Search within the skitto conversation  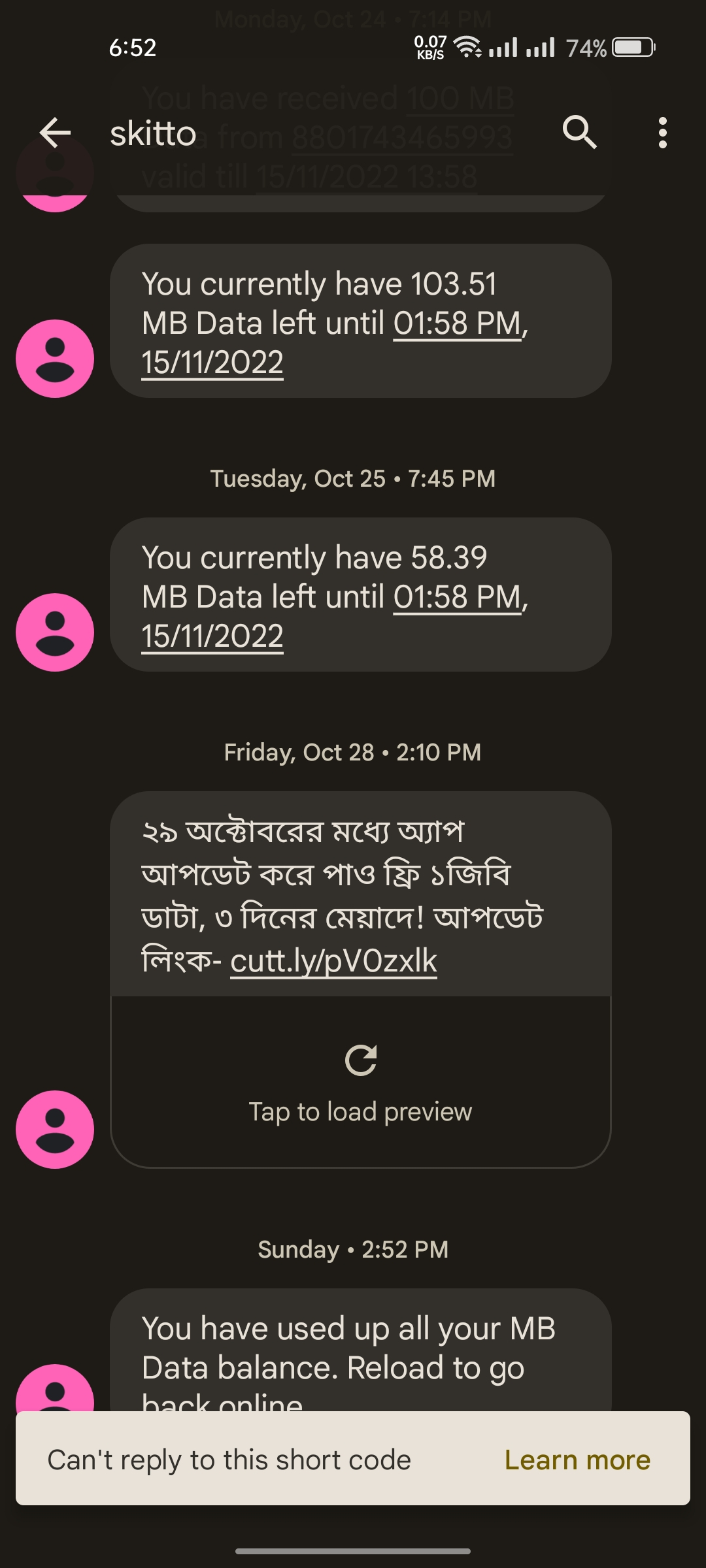click(x=579, y=133)
